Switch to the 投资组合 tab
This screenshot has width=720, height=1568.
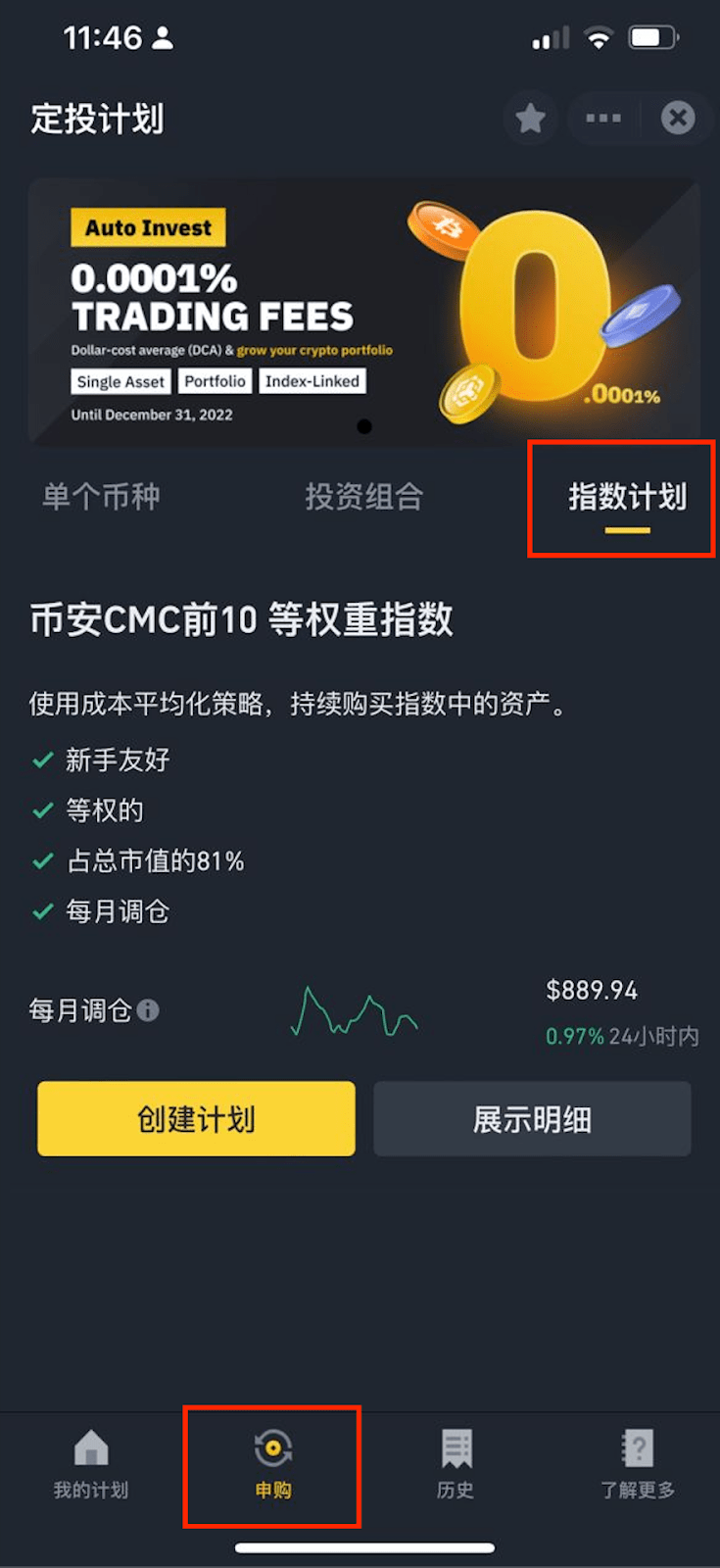(363, 497)
